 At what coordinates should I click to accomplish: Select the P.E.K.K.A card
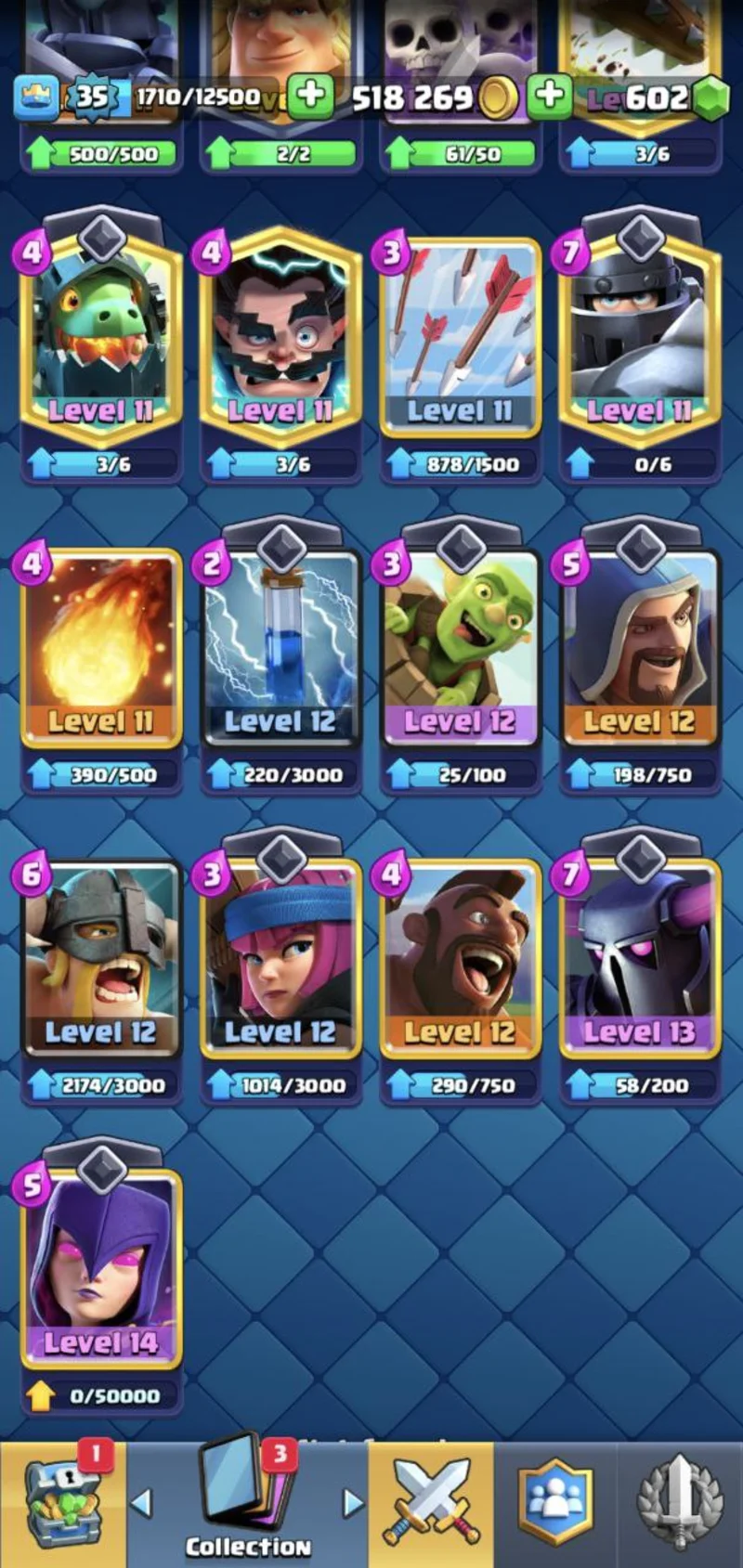coord(640,961)
